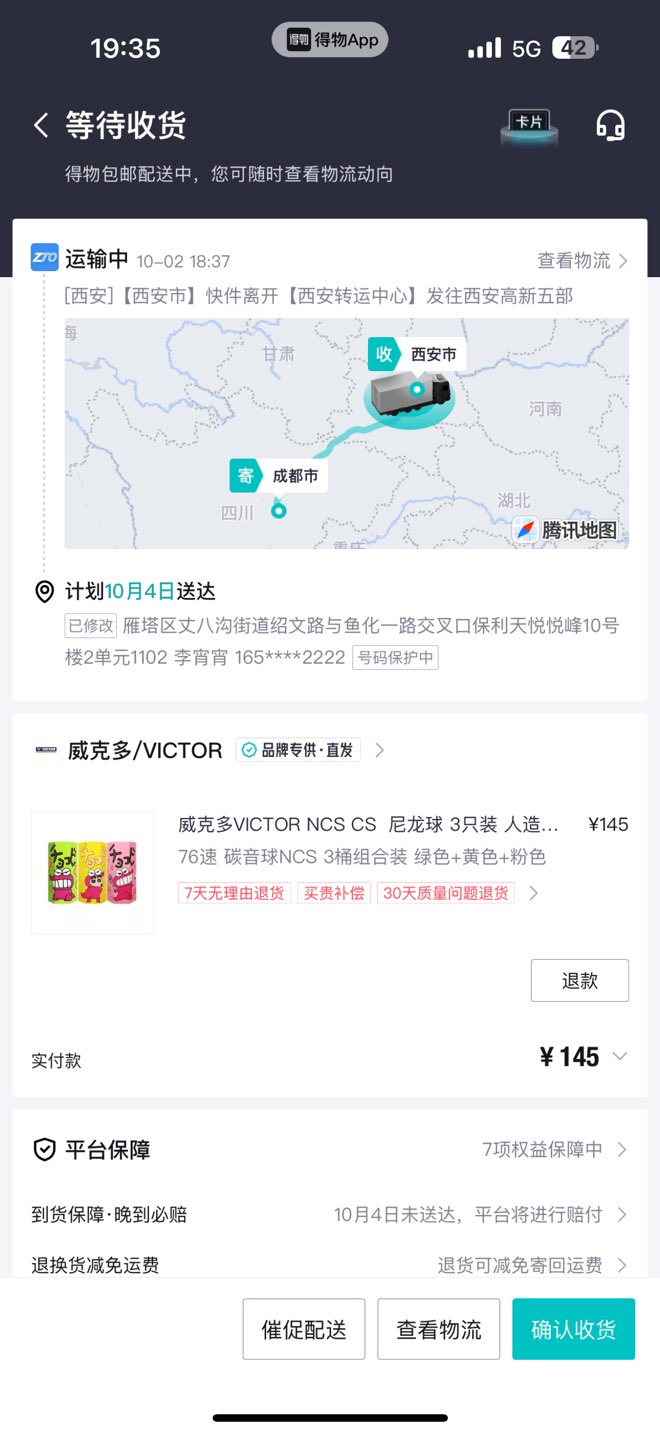Go back from the 等待收货 page
This screenshot has width=660, height=1434.
[x=41, y=126]
